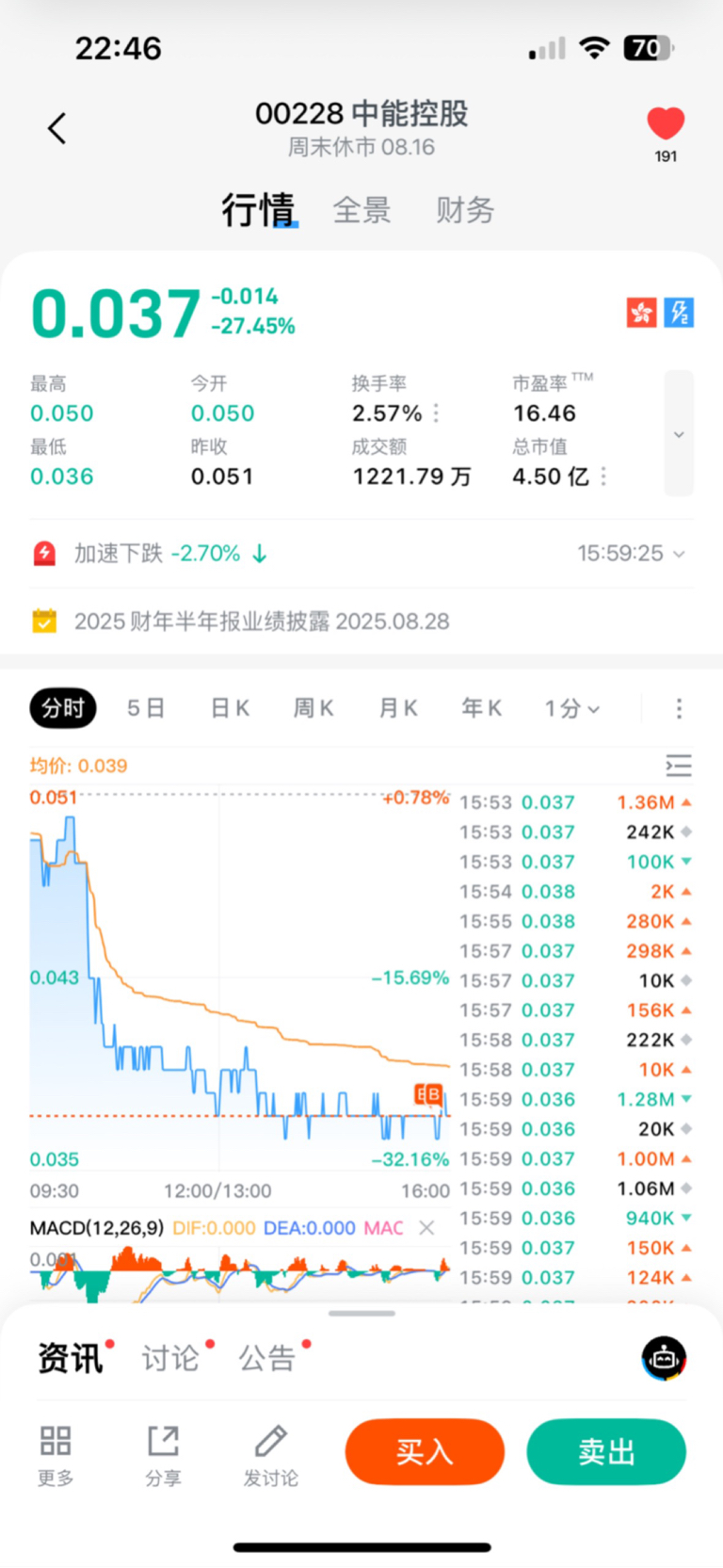Open chart settings three-dot menu

tap(679, 708)
